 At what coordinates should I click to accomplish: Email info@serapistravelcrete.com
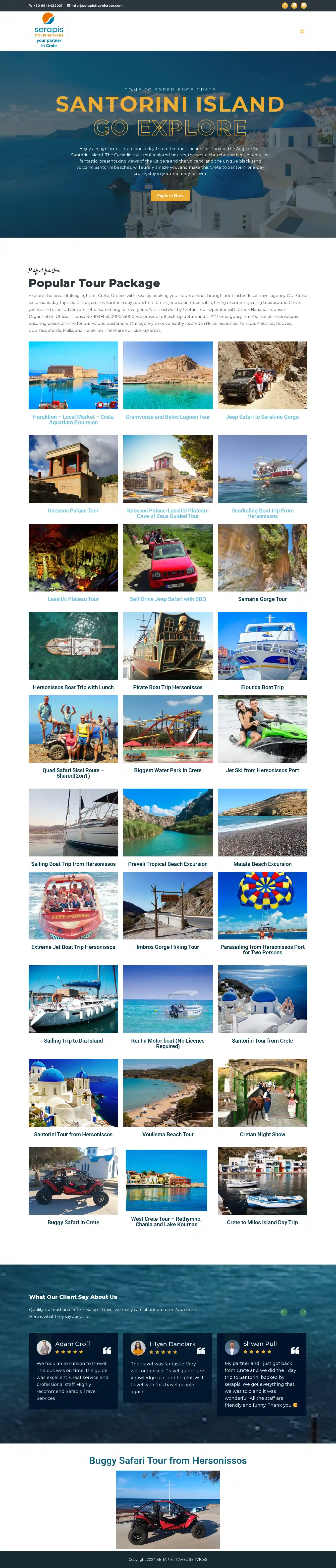(x=96, y=5)
